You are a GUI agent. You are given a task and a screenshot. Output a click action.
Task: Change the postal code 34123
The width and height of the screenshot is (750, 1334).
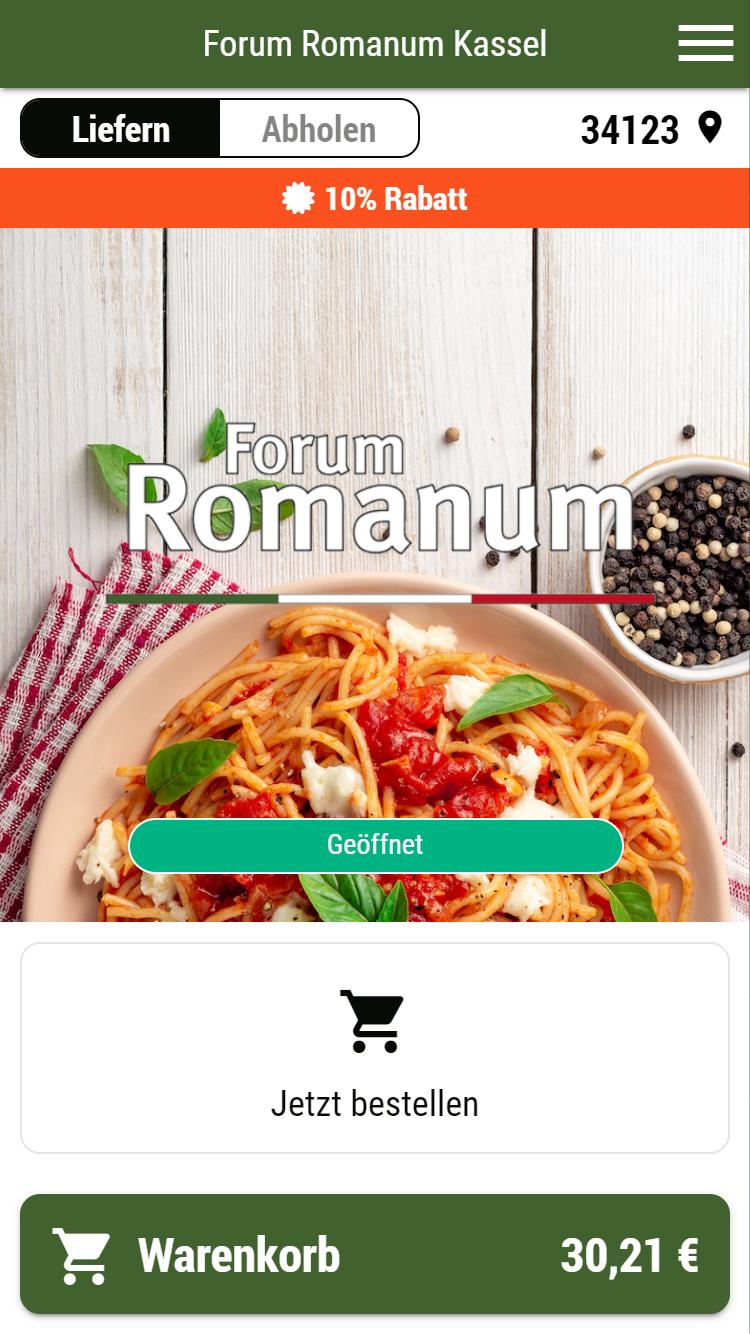(650, 129)
